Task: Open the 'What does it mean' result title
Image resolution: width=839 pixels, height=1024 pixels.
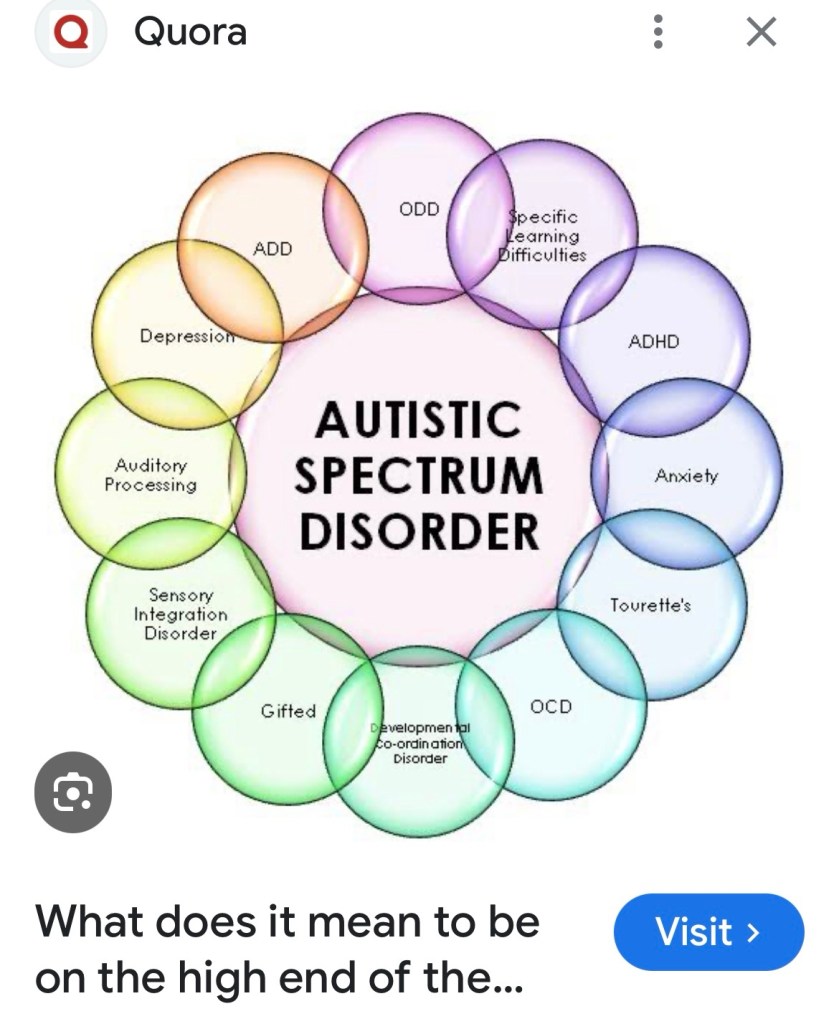Action: coord(287,948)
